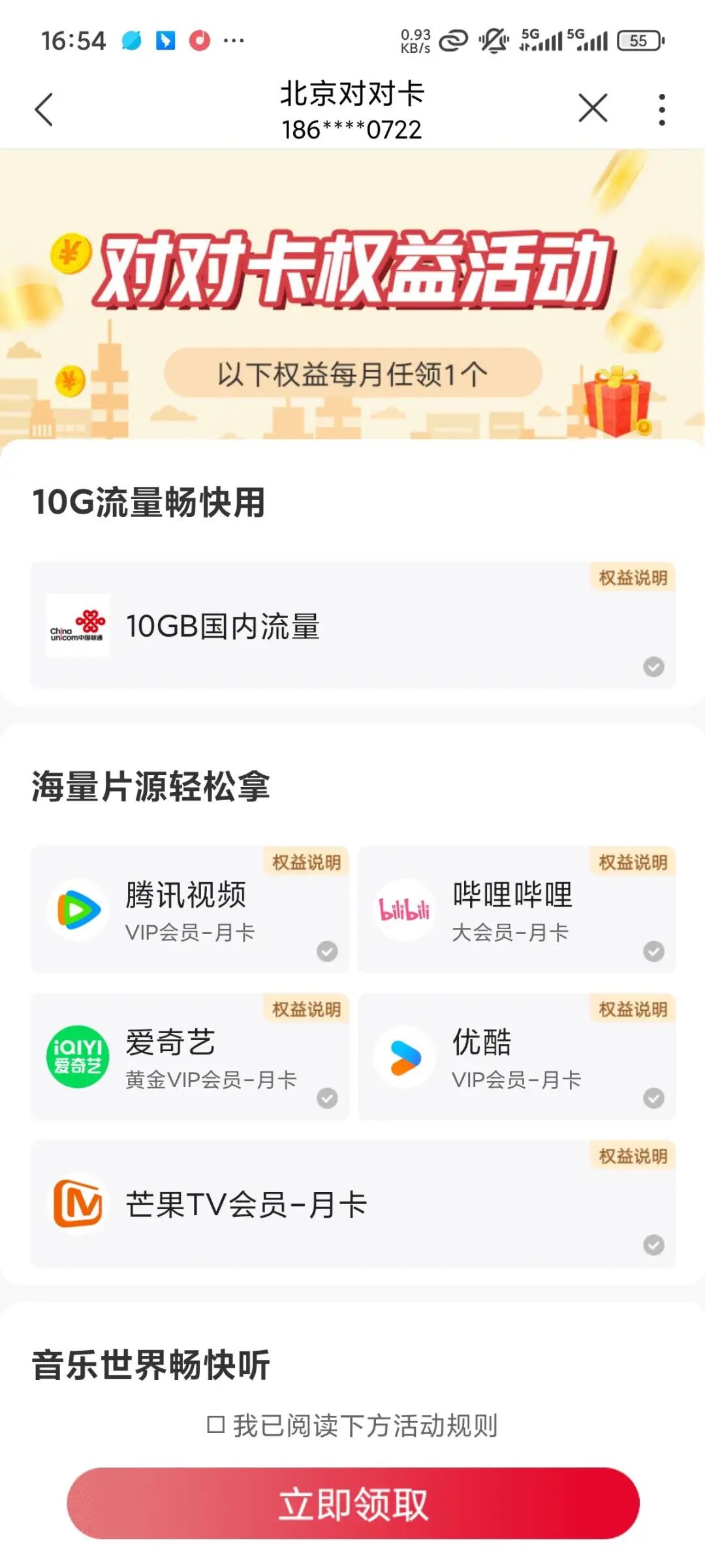Click the China Unicom logo on data card
Viewport: 705px width, 1568px height.
(x=78, y=626)
